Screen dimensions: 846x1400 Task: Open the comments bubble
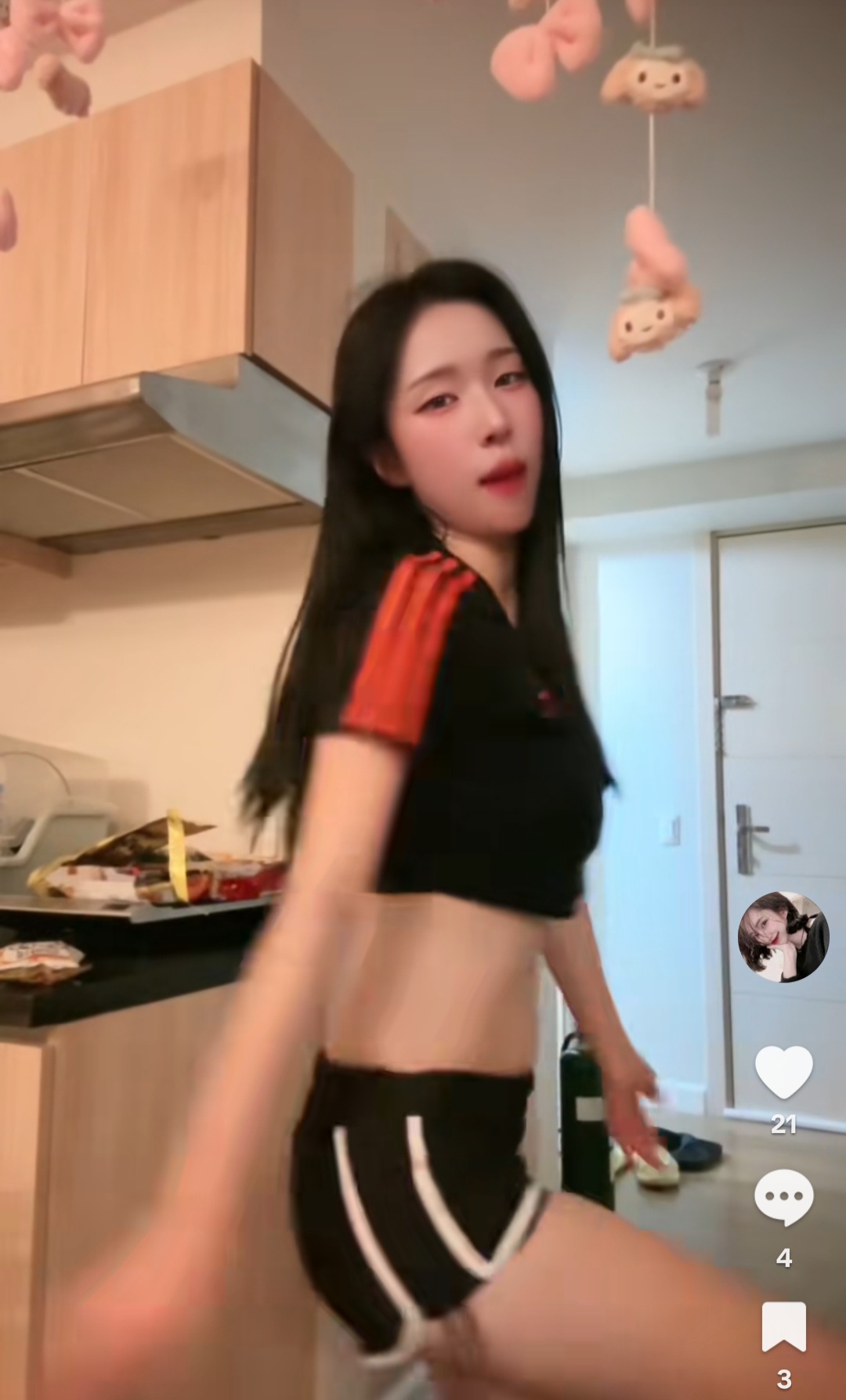point(783,1197)
